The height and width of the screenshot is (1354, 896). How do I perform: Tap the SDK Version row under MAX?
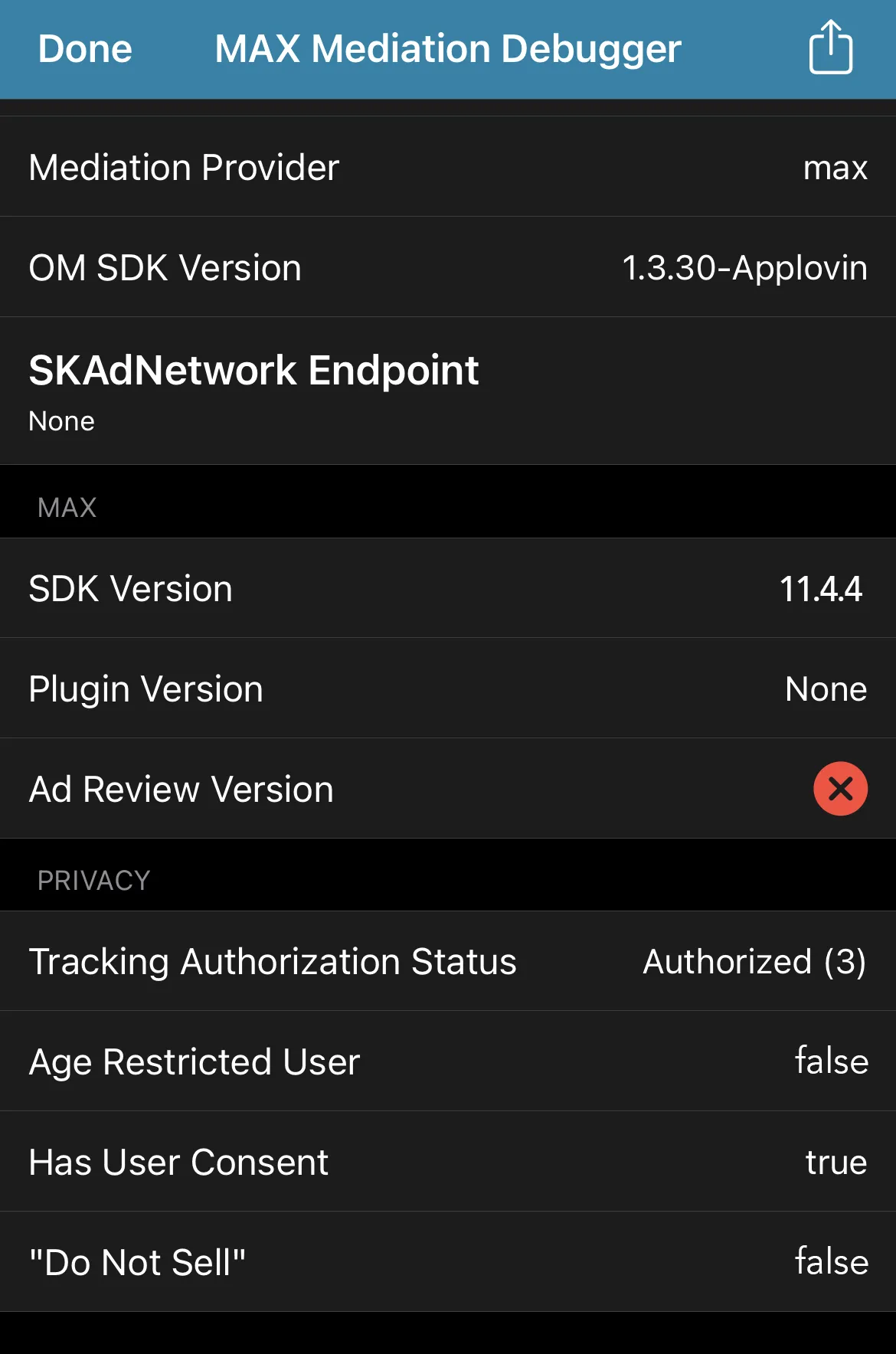[x=448, y=588]
